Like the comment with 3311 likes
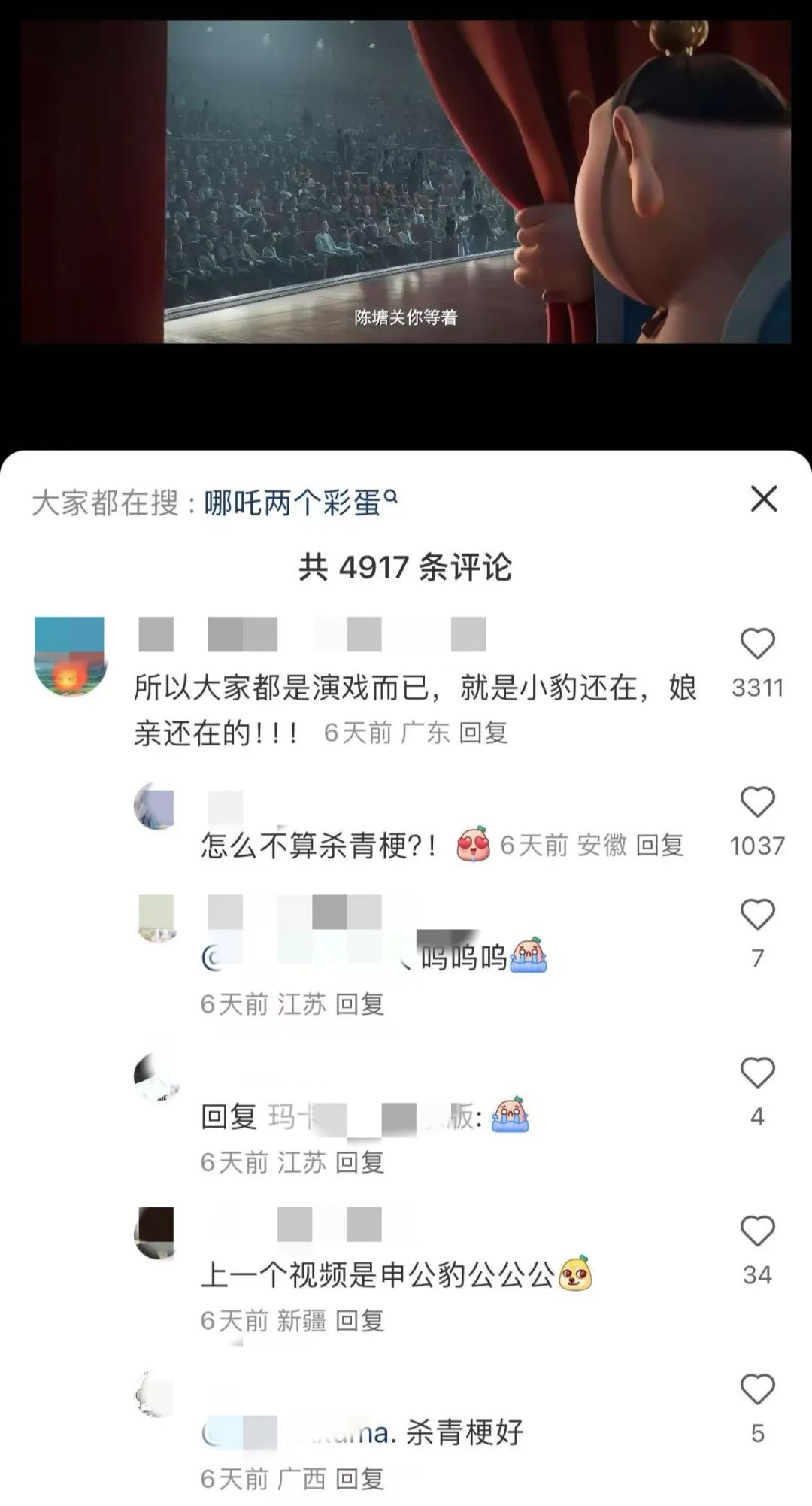Screen dimensions: 812x1506 pyautogui.click(x=757, y=644)
